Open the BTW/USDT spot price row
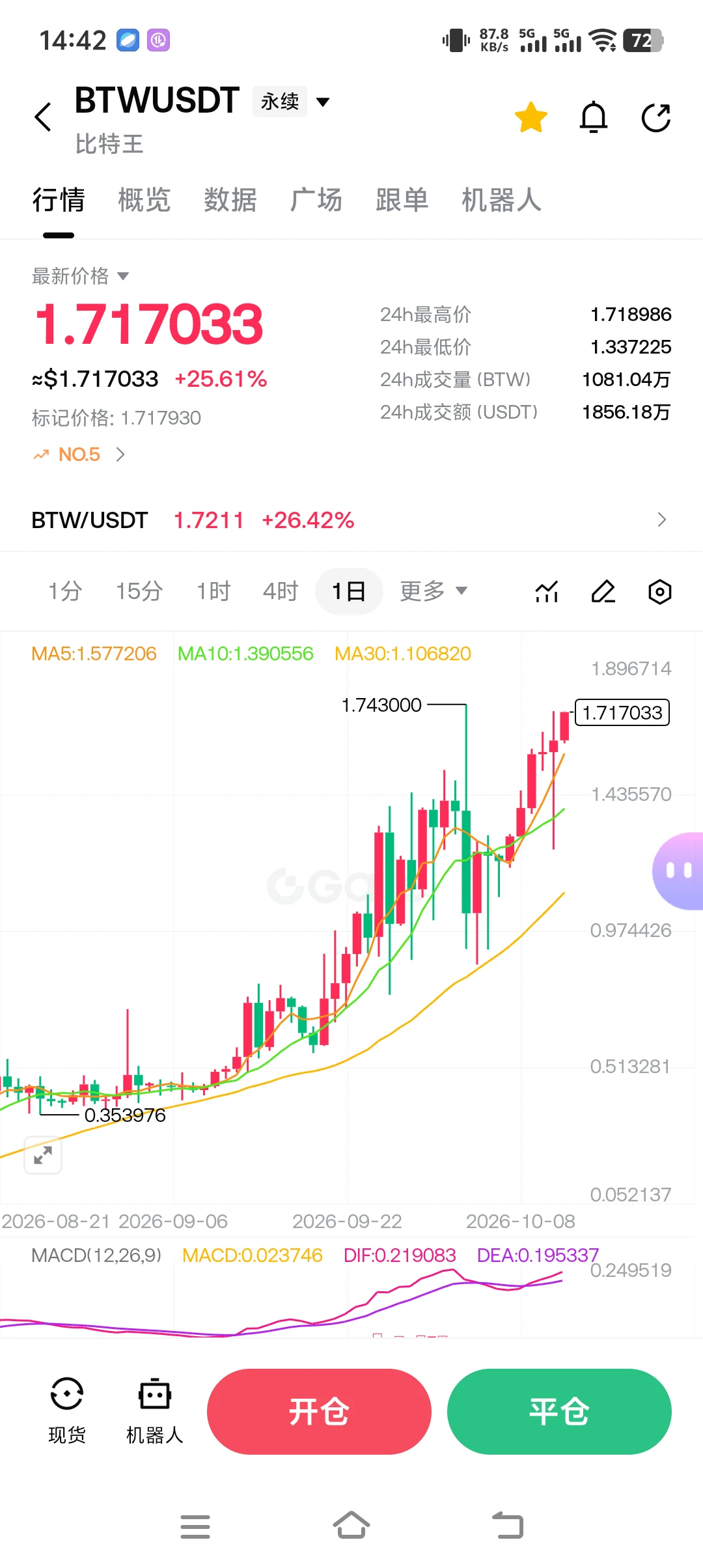This screenshot has width=703, height=1568. pos(351,520)
